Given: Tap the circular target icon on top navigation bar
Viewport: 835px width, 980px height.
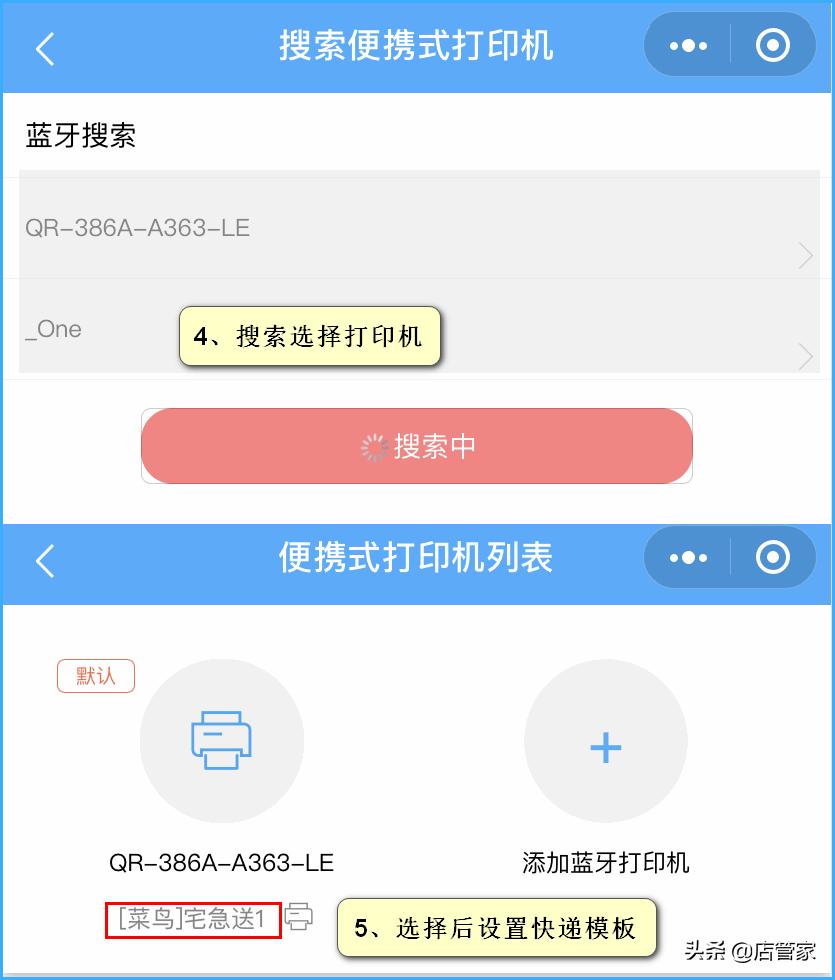Looking at the screenshot, I should (773, 45).
